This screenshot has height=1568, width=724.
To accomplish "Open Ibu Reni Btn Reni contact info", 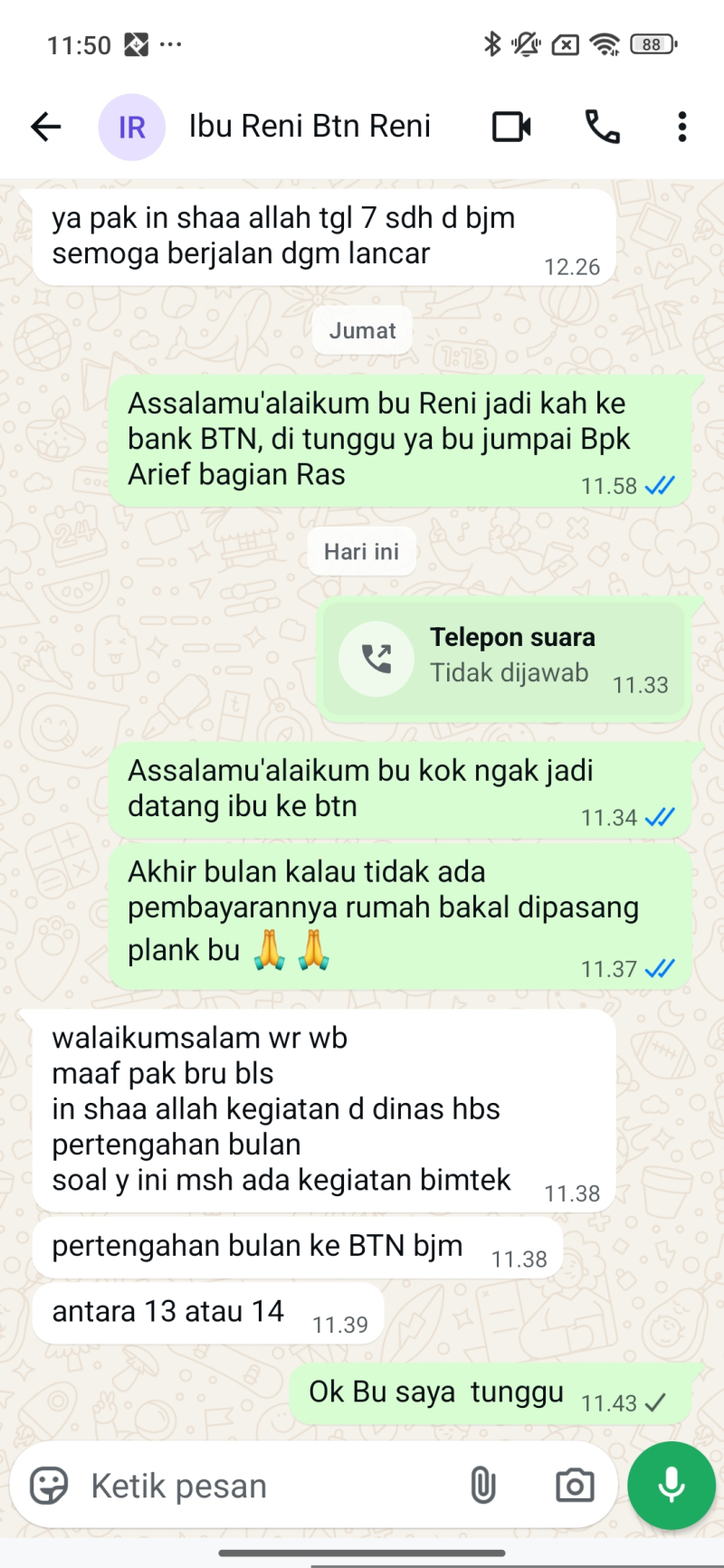I will tap(310, 127).
